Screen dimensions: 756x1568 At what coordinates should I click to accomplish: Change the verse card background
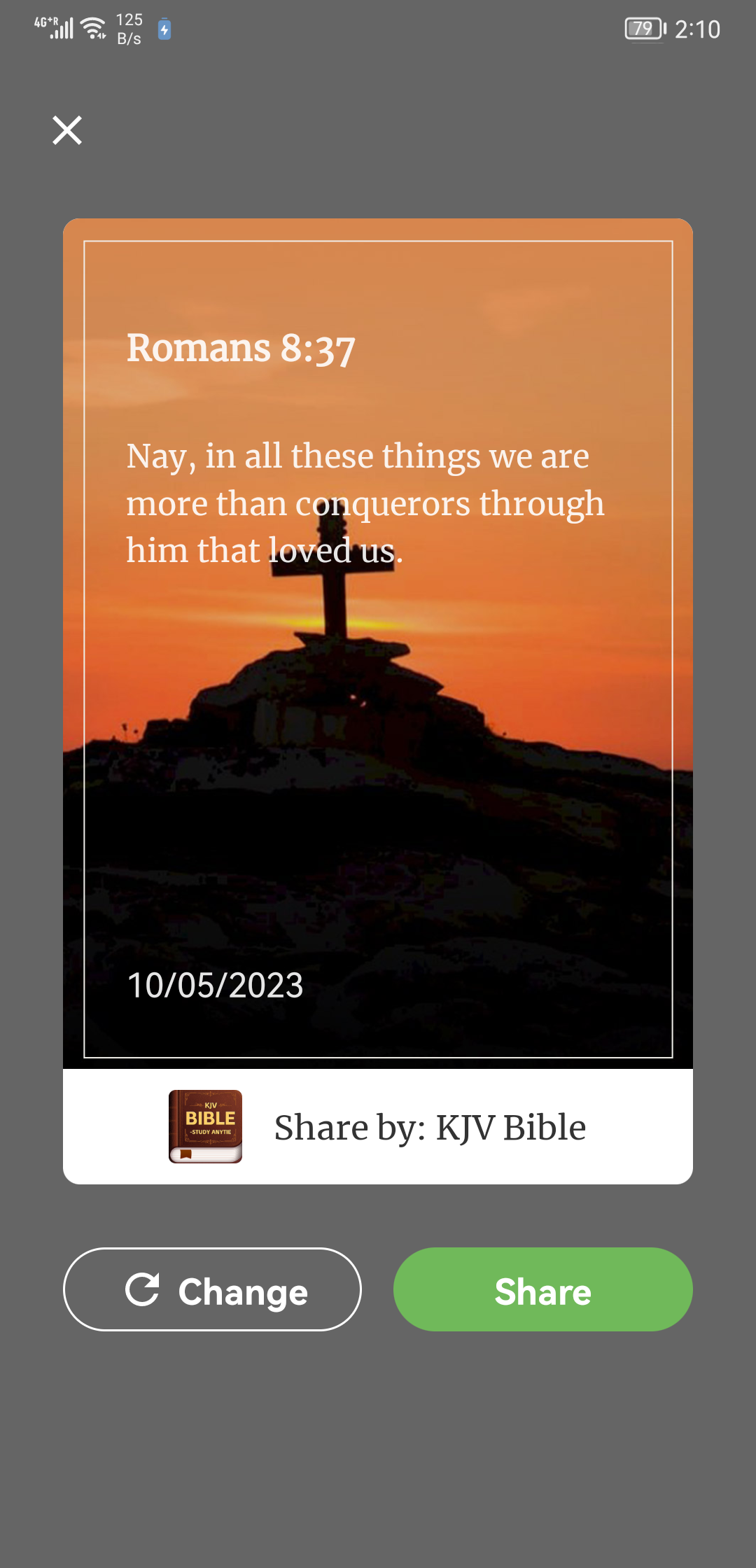coord(212,1289)
